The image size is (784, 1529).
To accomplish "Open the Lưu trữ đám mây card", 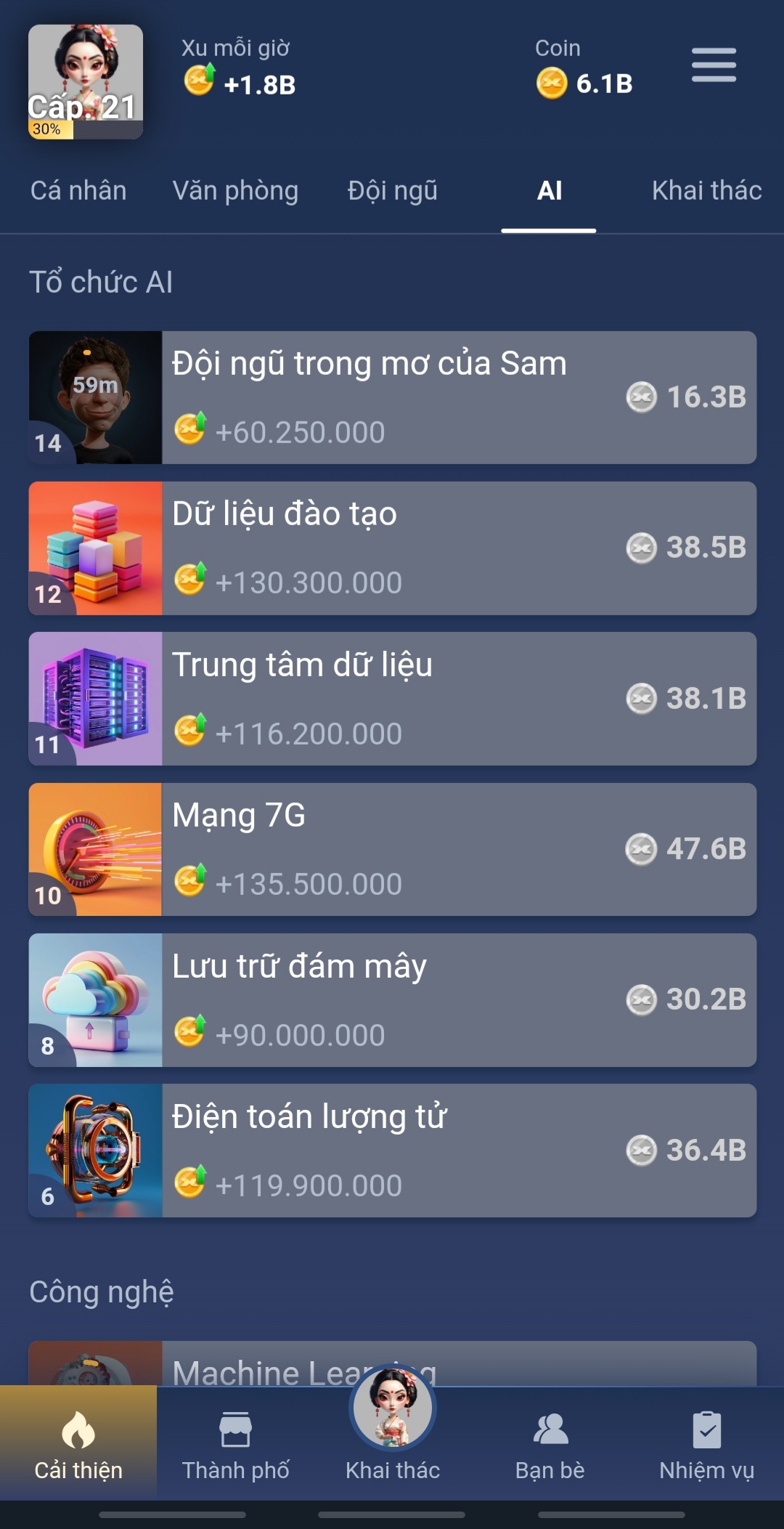I will point(392,999).
